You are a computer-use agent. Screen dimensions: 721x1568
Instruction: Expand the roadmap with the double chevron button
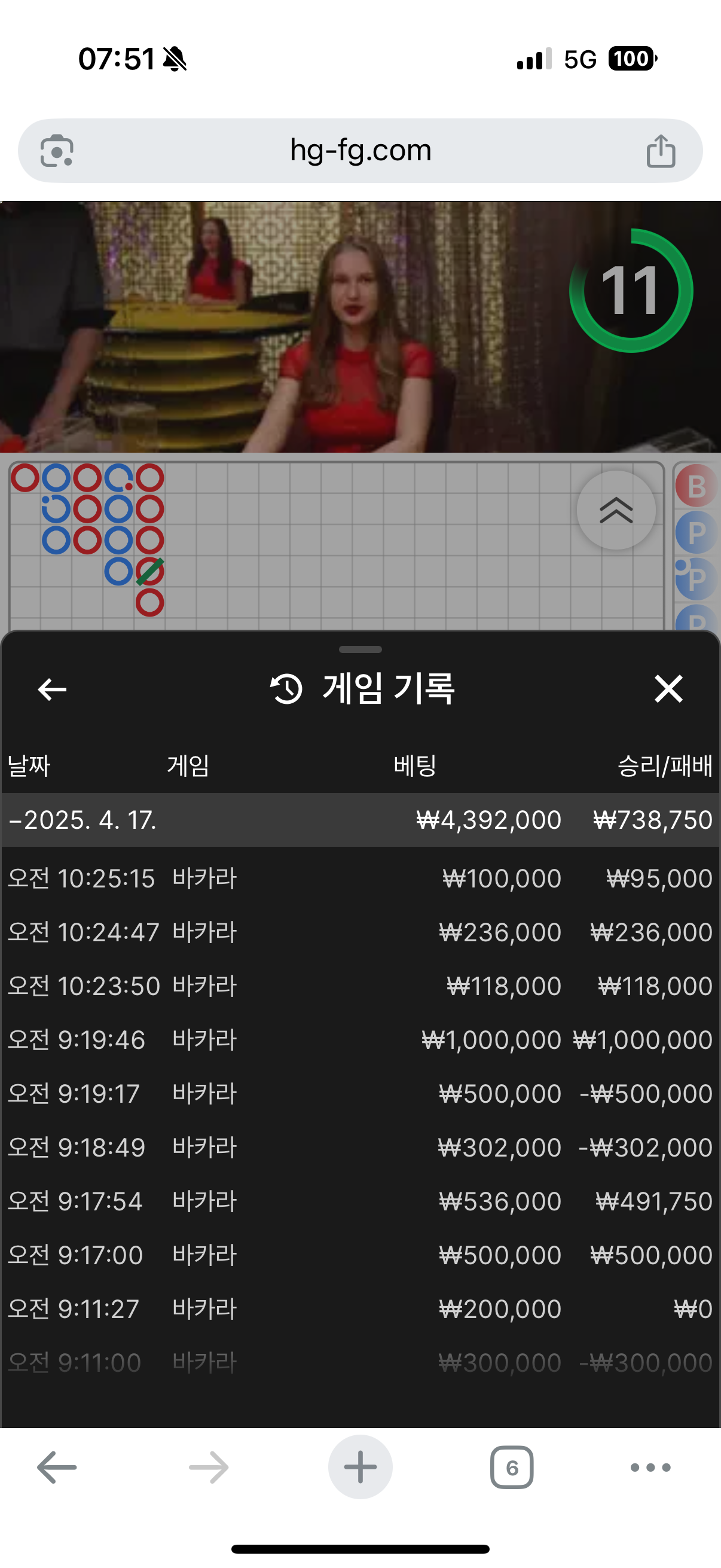616,510
